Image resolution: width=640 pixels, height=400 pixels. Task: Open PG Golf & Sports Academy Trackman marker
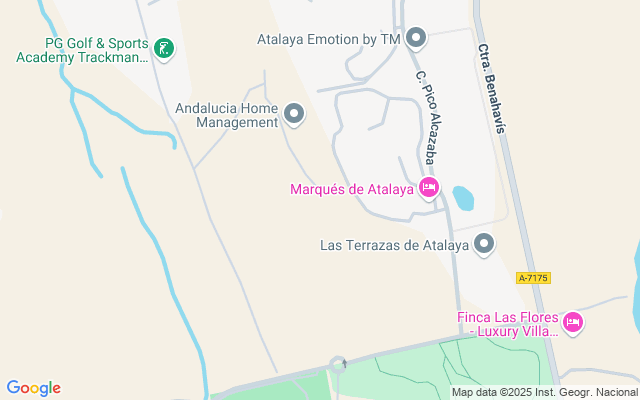coord(164,47)
